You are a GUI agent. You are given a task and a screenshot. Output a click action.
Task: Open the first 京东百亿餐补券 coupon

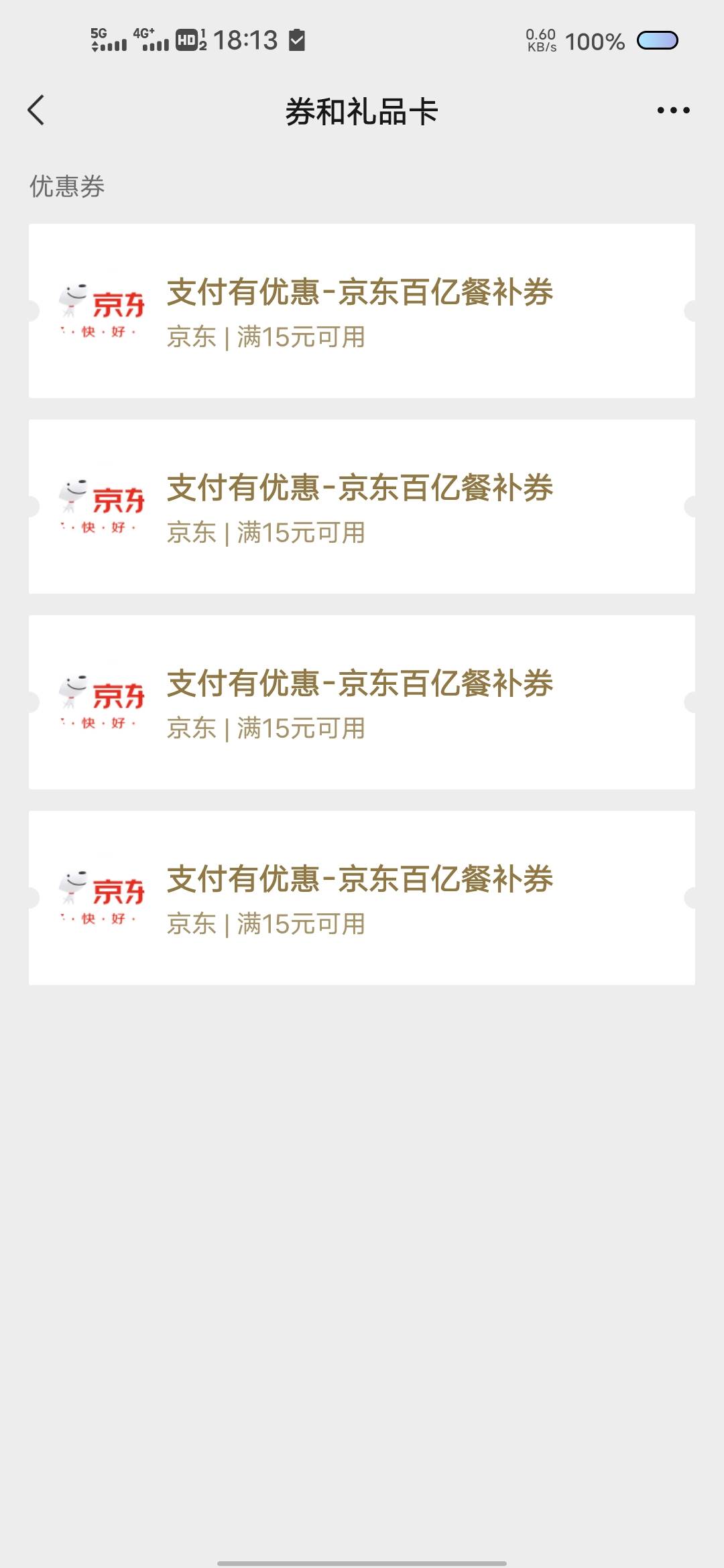tap(362, 311)
